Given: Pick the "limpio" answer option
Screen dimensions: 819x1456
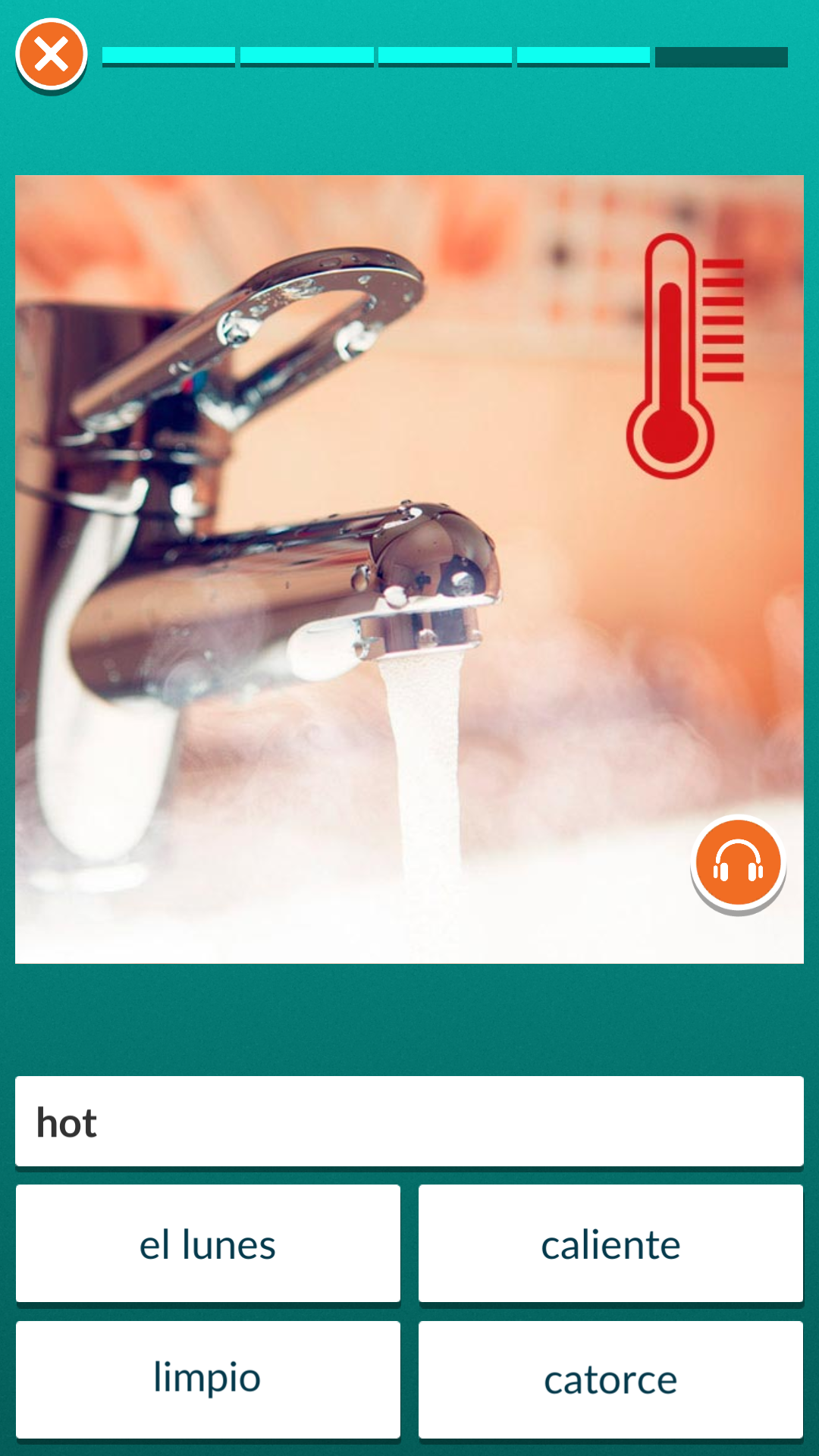Looking at the screenshot, I should tap(208, 1380).
